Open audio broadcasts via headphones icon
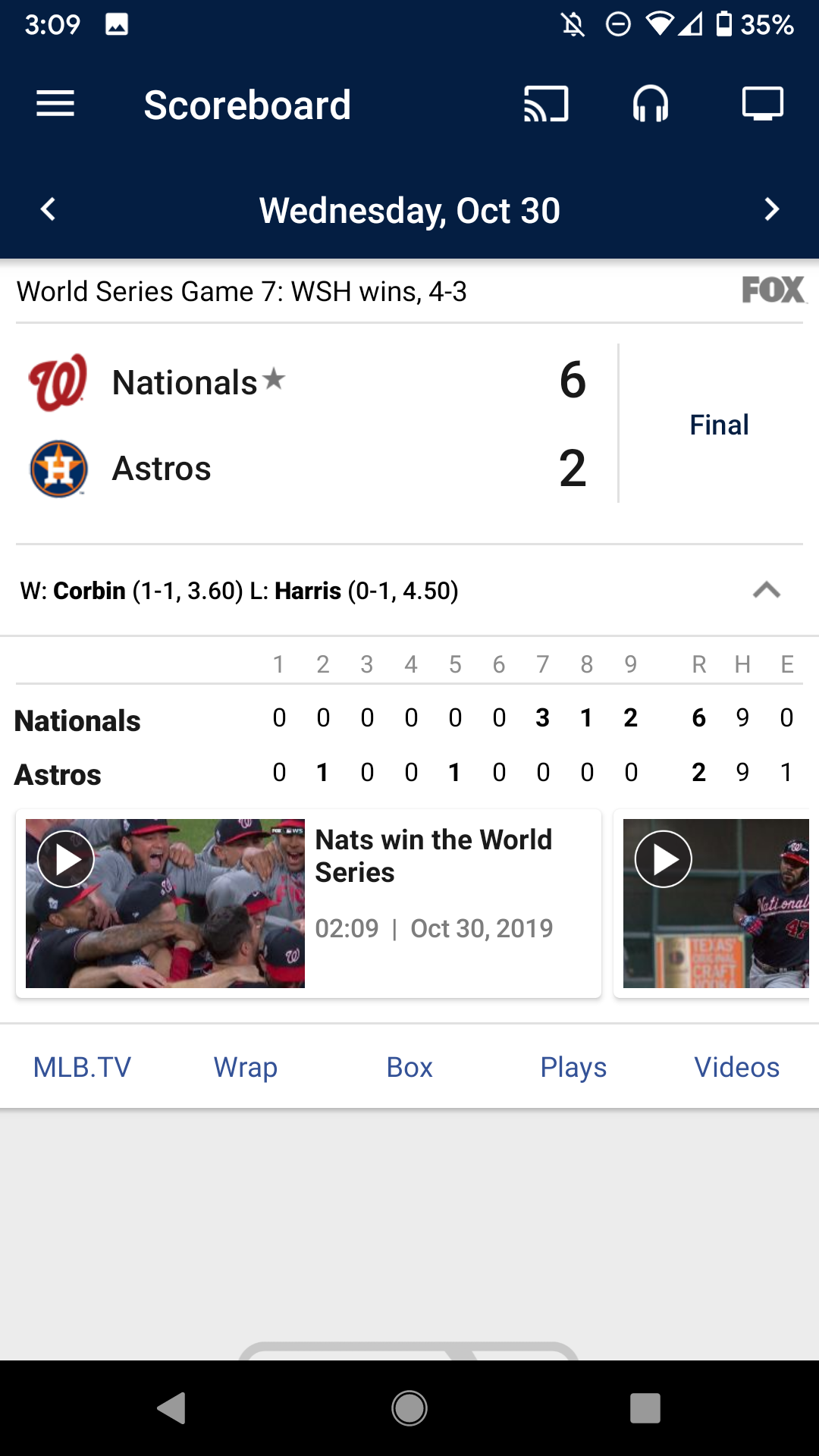819x1456 pixels. pyautogui.click(x=651, y=104)
